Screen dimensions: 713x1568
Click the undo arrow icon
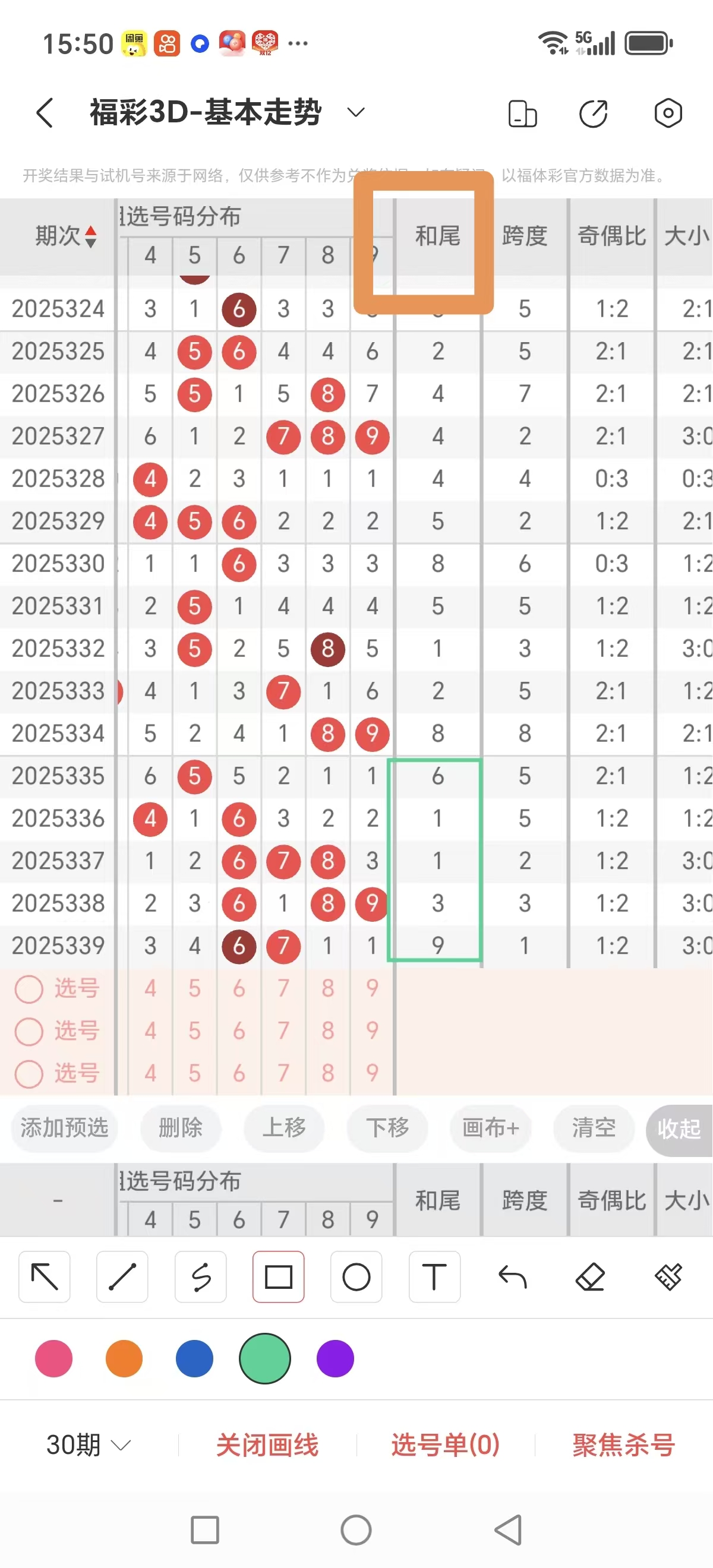click(x=512, y=1277)
